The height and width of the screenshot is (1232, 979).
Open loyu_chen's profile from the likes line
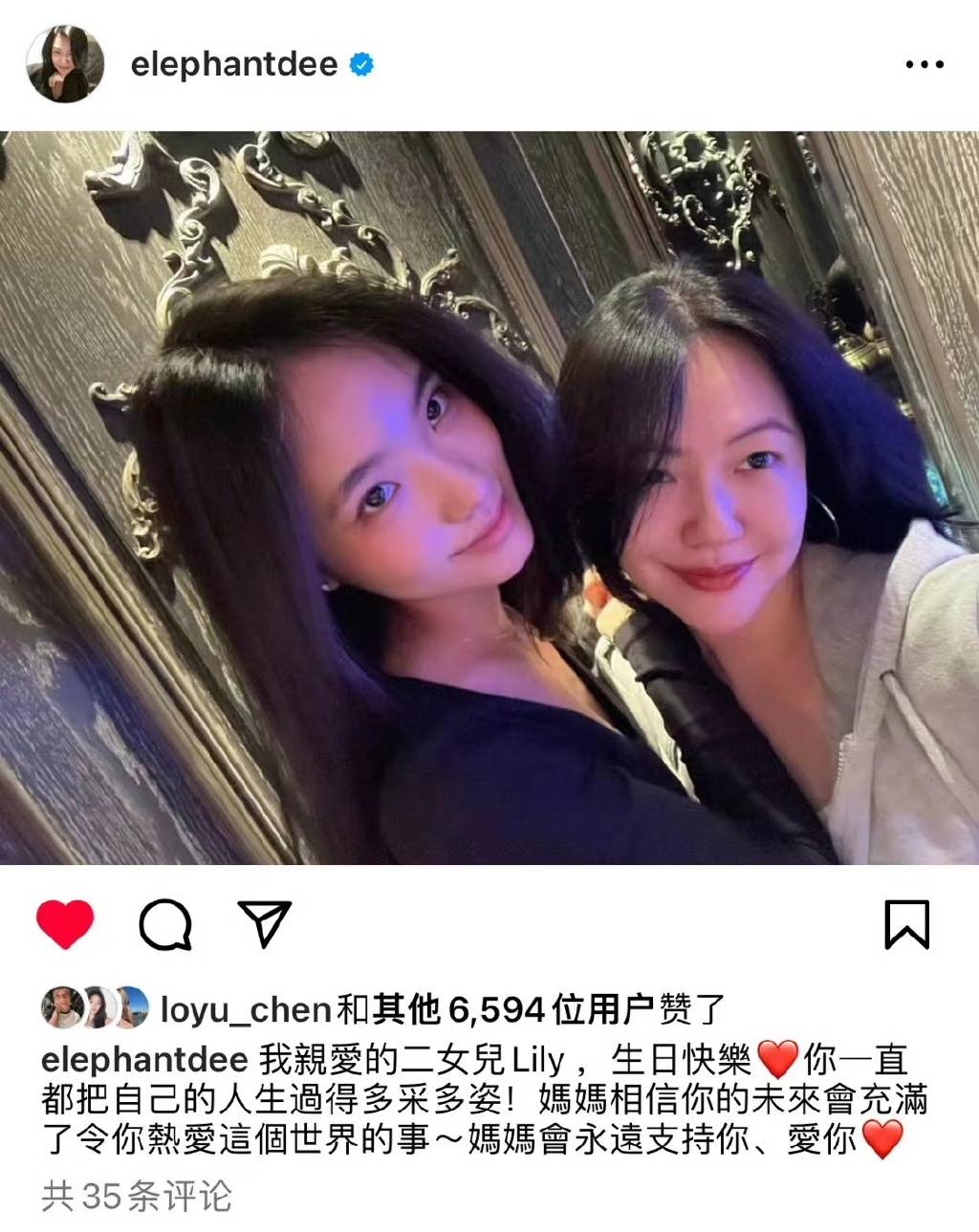pos(246,1008)
